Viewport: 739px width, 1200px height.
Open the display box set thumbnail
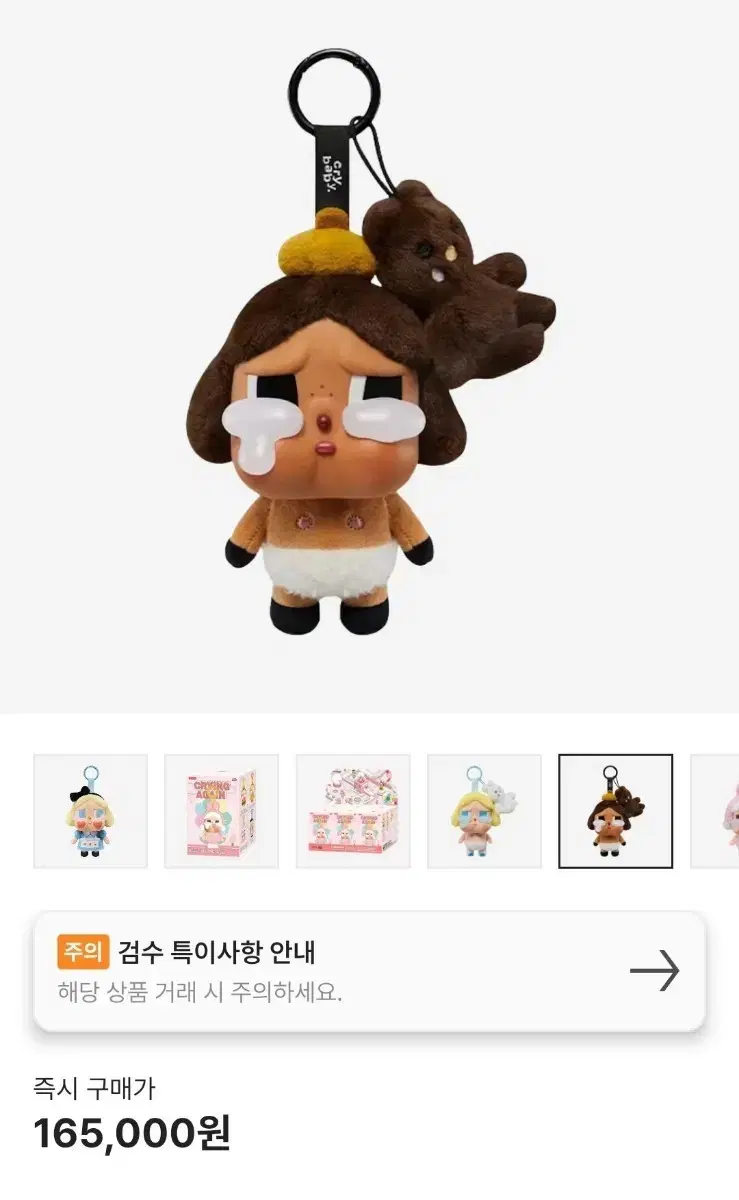coord(350,810)
